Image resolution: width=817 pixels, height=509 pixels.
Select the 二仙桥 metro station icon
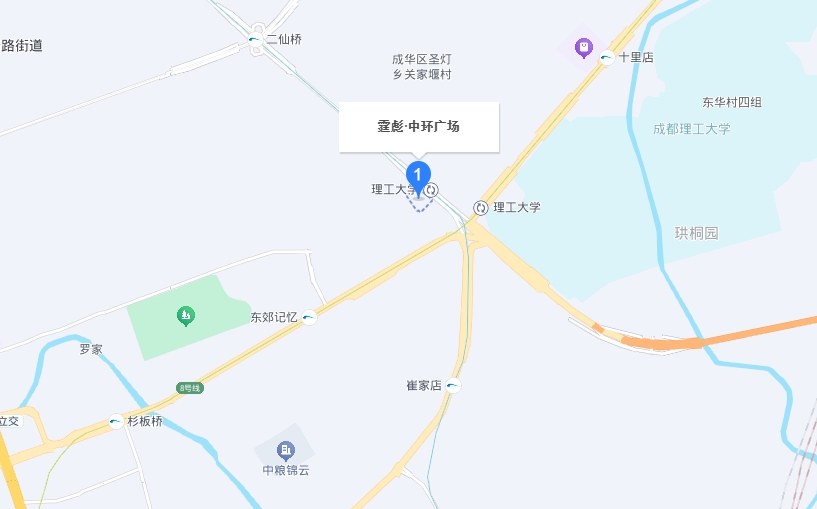pos(255,40)
